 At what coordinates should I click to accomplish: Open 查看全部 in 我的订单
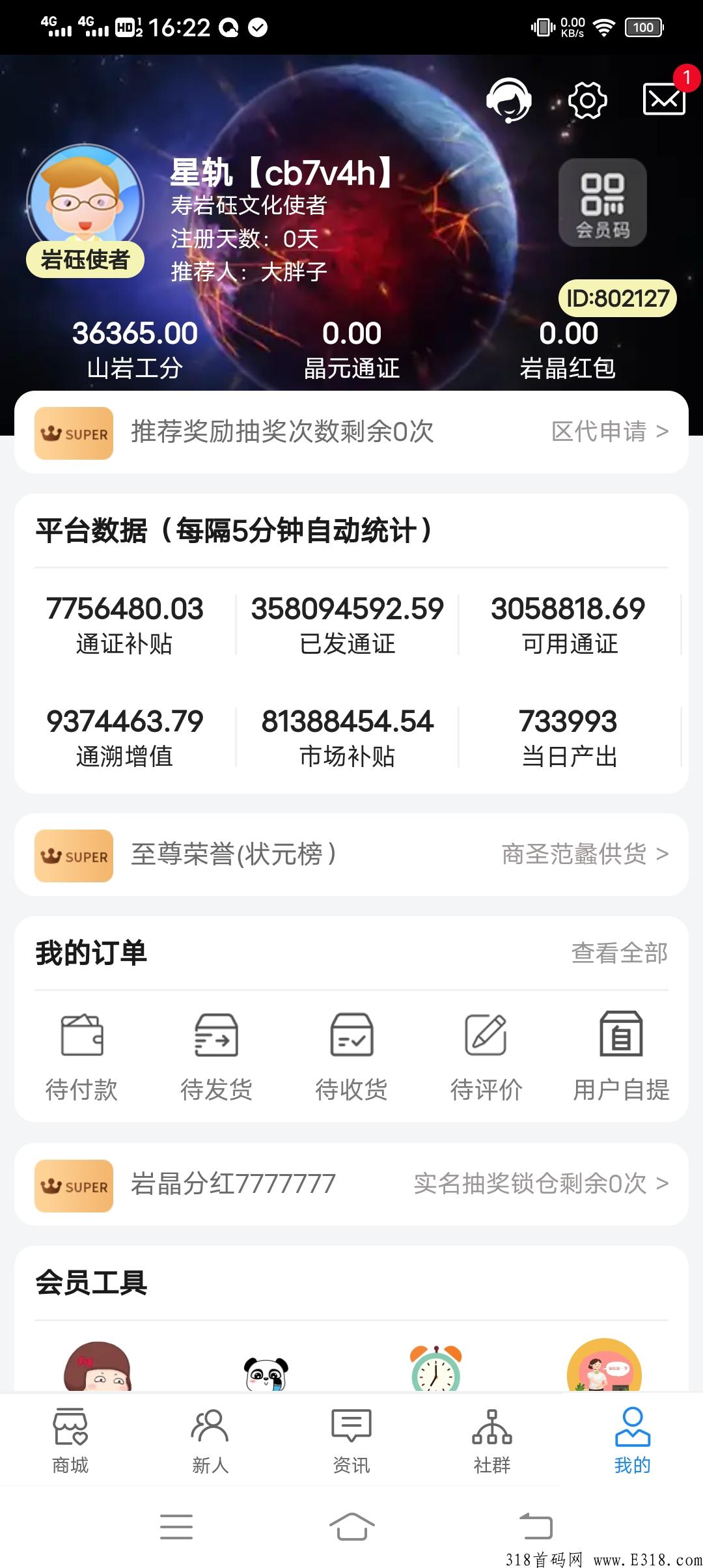click(x=620, y=952)
